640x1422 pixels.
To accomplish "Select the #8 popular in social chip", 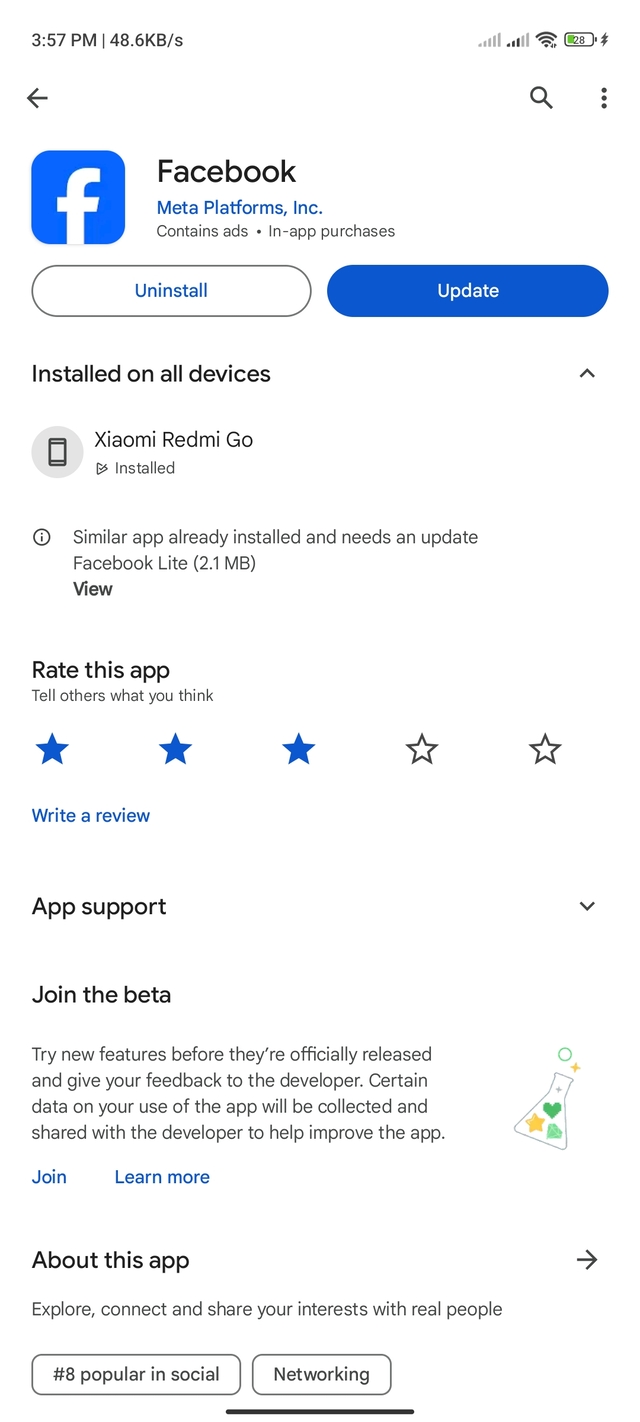I will click(x=136, y=1374).
